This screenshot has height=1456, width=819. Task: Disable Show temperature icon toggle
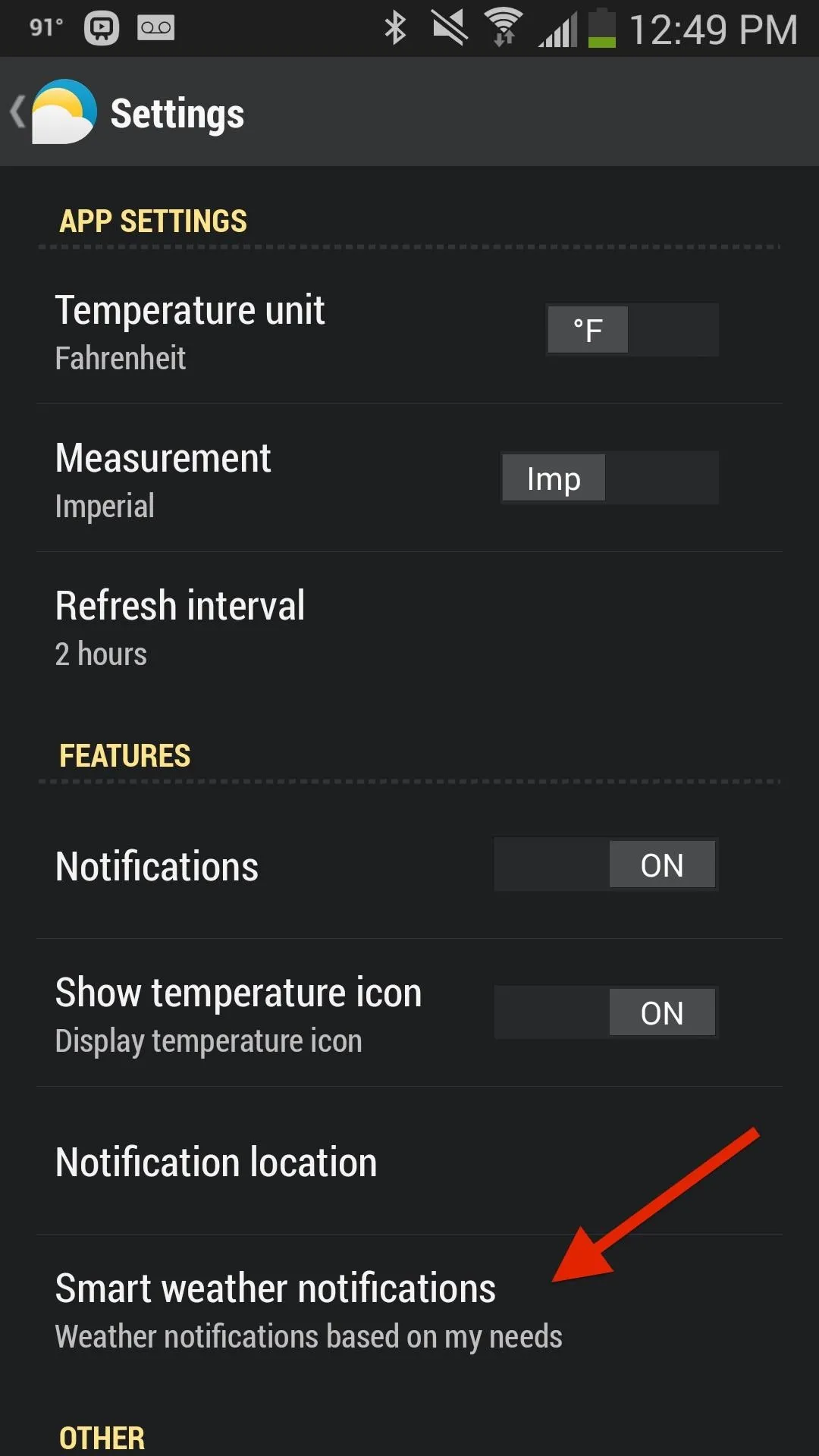coord(606,1012)
